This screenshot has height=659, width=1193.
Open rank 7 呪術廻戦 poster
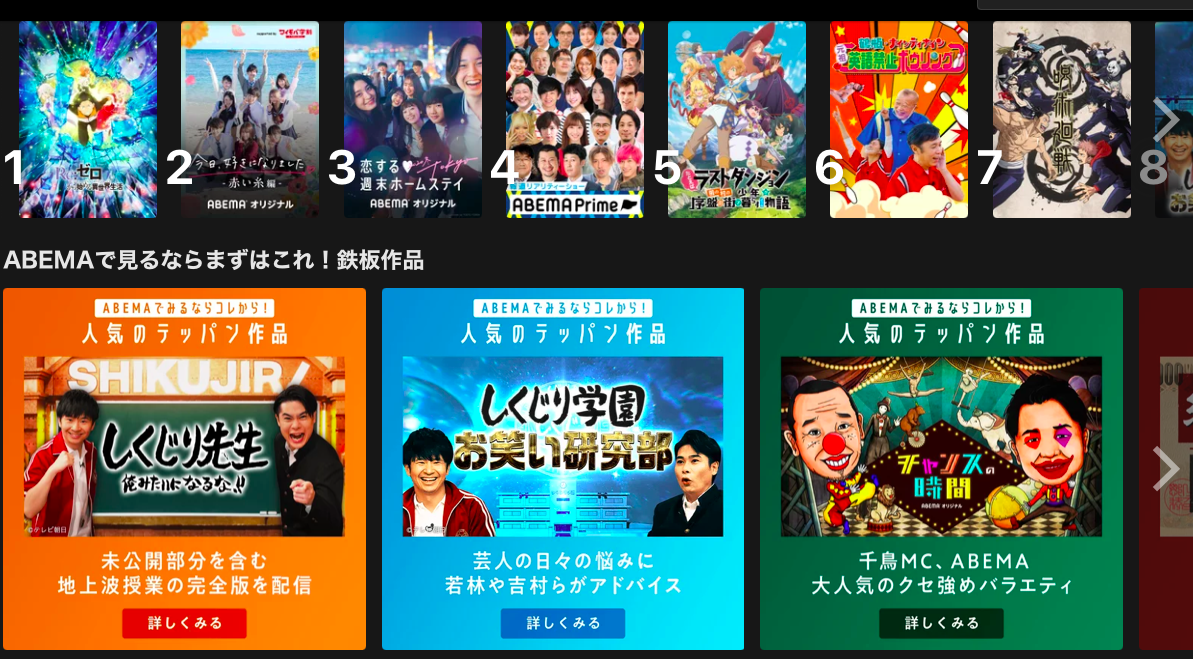tap(1061, 120)
